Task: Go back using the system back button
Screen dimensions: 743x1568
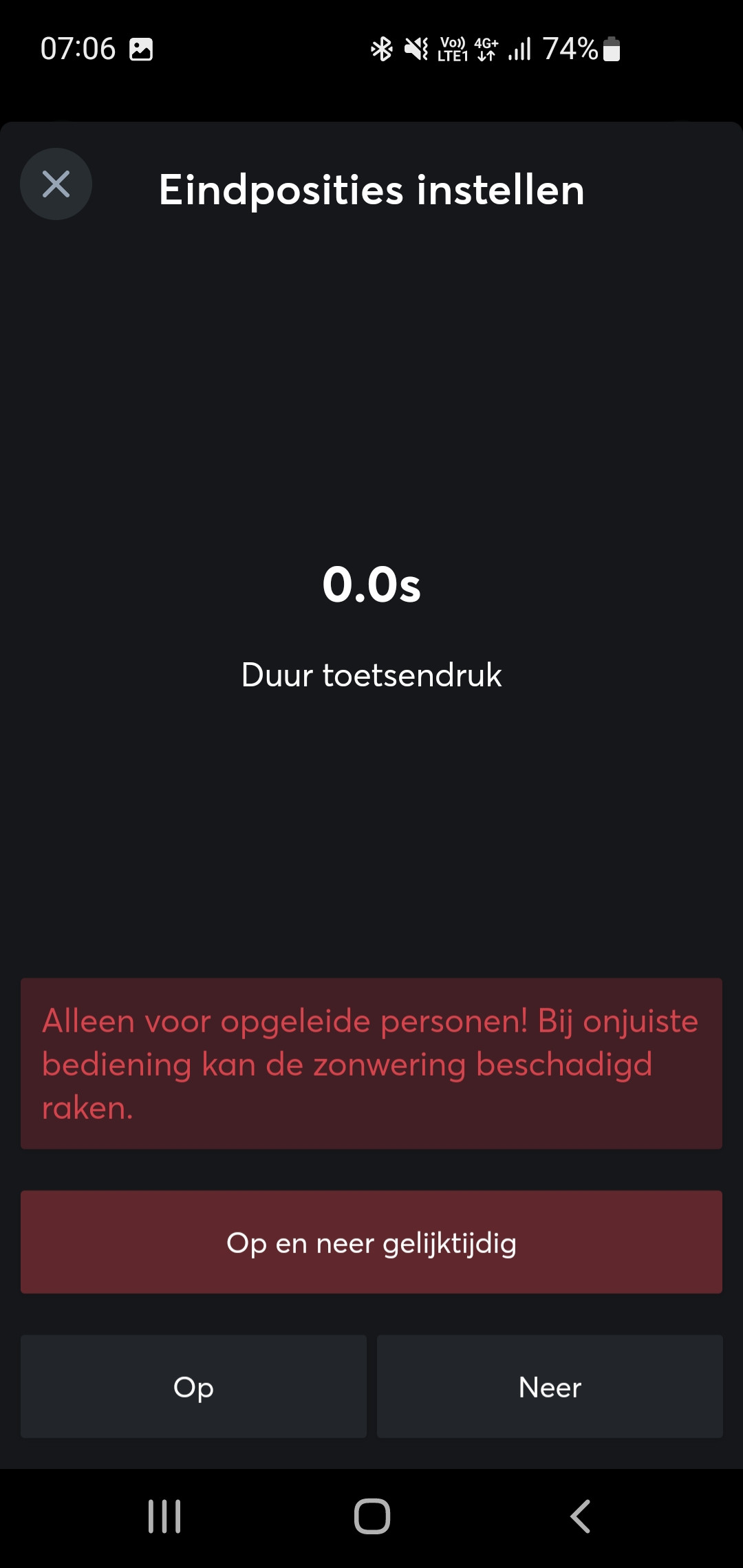Action: tap(580, 1516)
